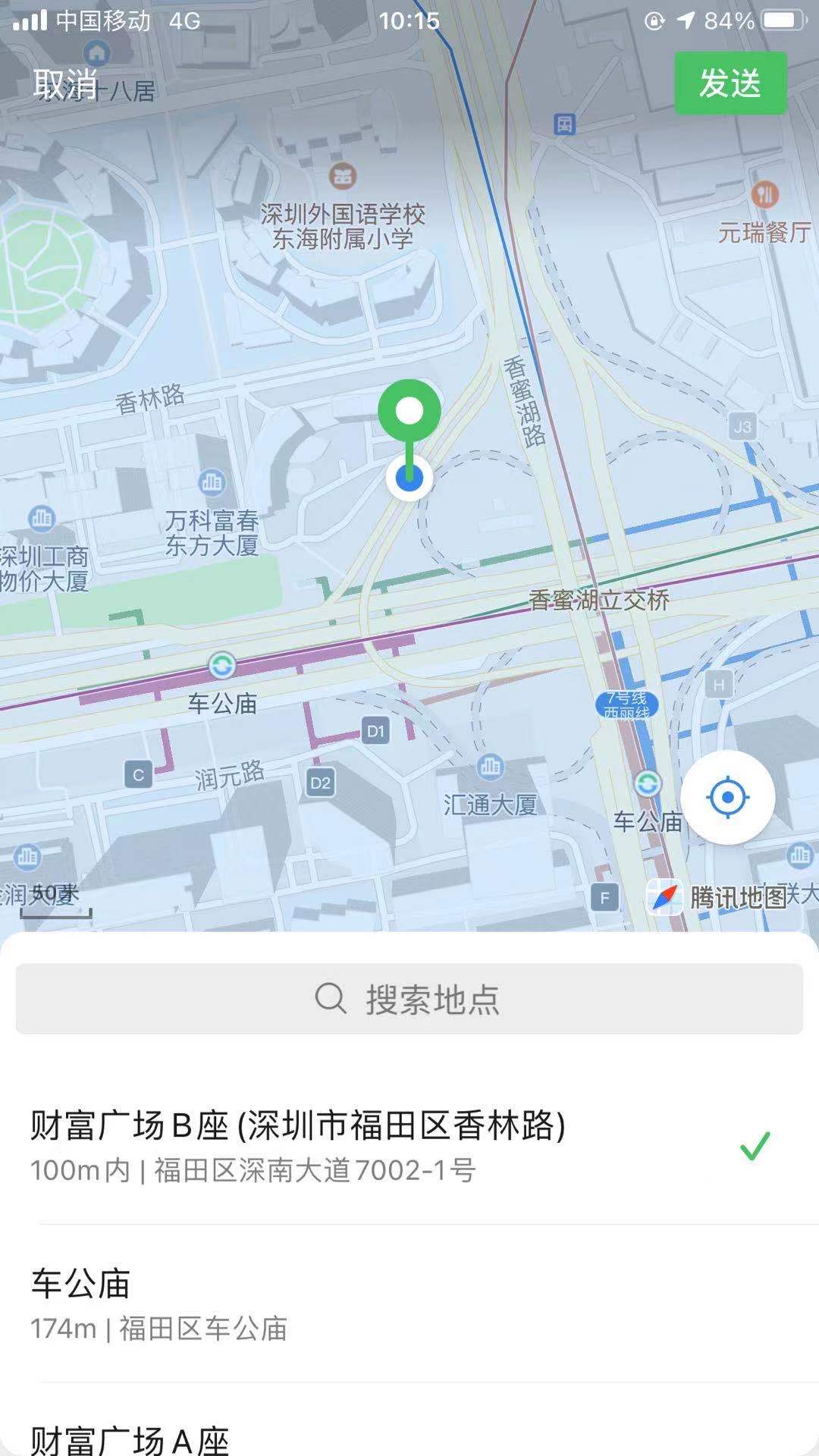819x1456 pixels.
Task: Open the 搜索地点 search field
Action: coord(409,999)
